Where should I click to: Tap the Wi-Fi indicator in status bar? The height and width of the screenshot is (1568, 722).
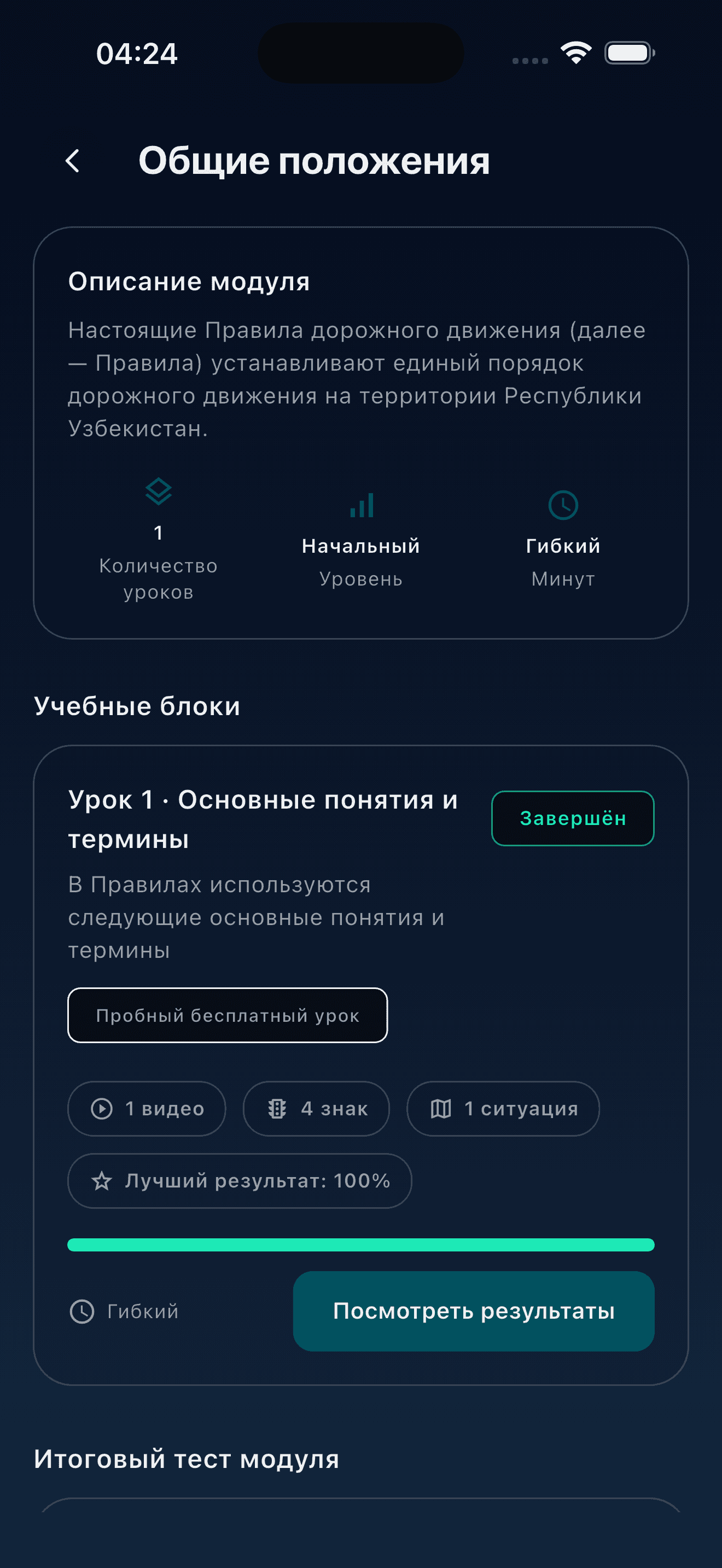575,53
